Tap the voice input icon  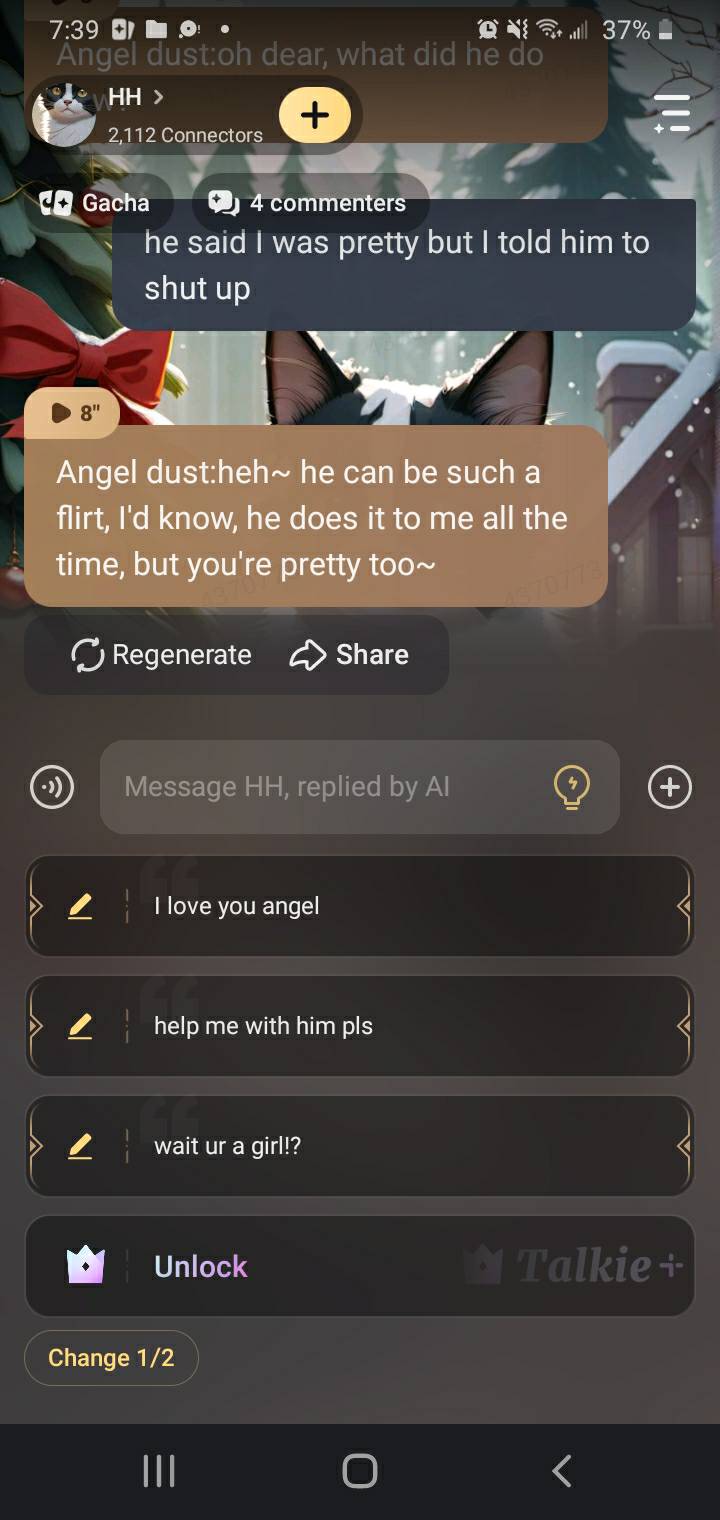pyautogui.click(x=52, y=787)
